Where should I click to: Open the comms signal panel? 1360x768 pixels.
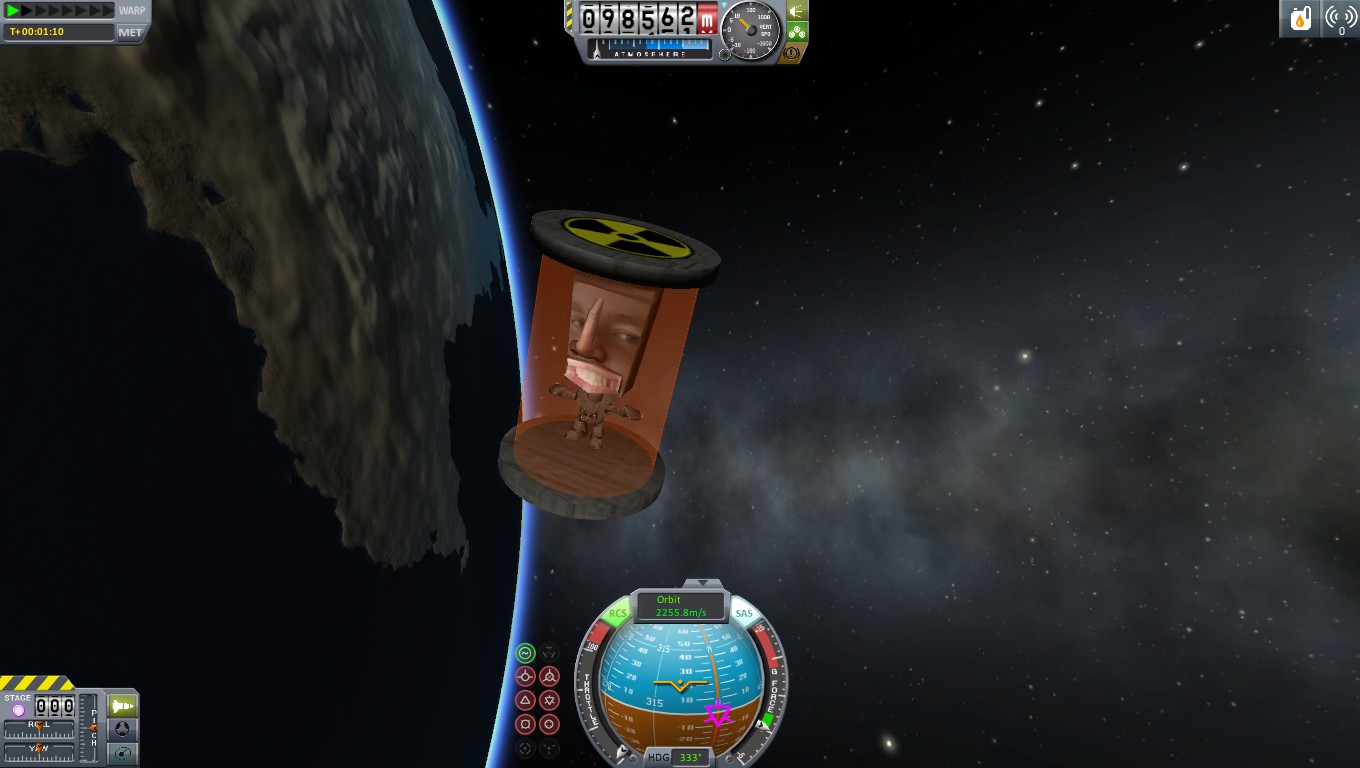tap(1341, 18)
